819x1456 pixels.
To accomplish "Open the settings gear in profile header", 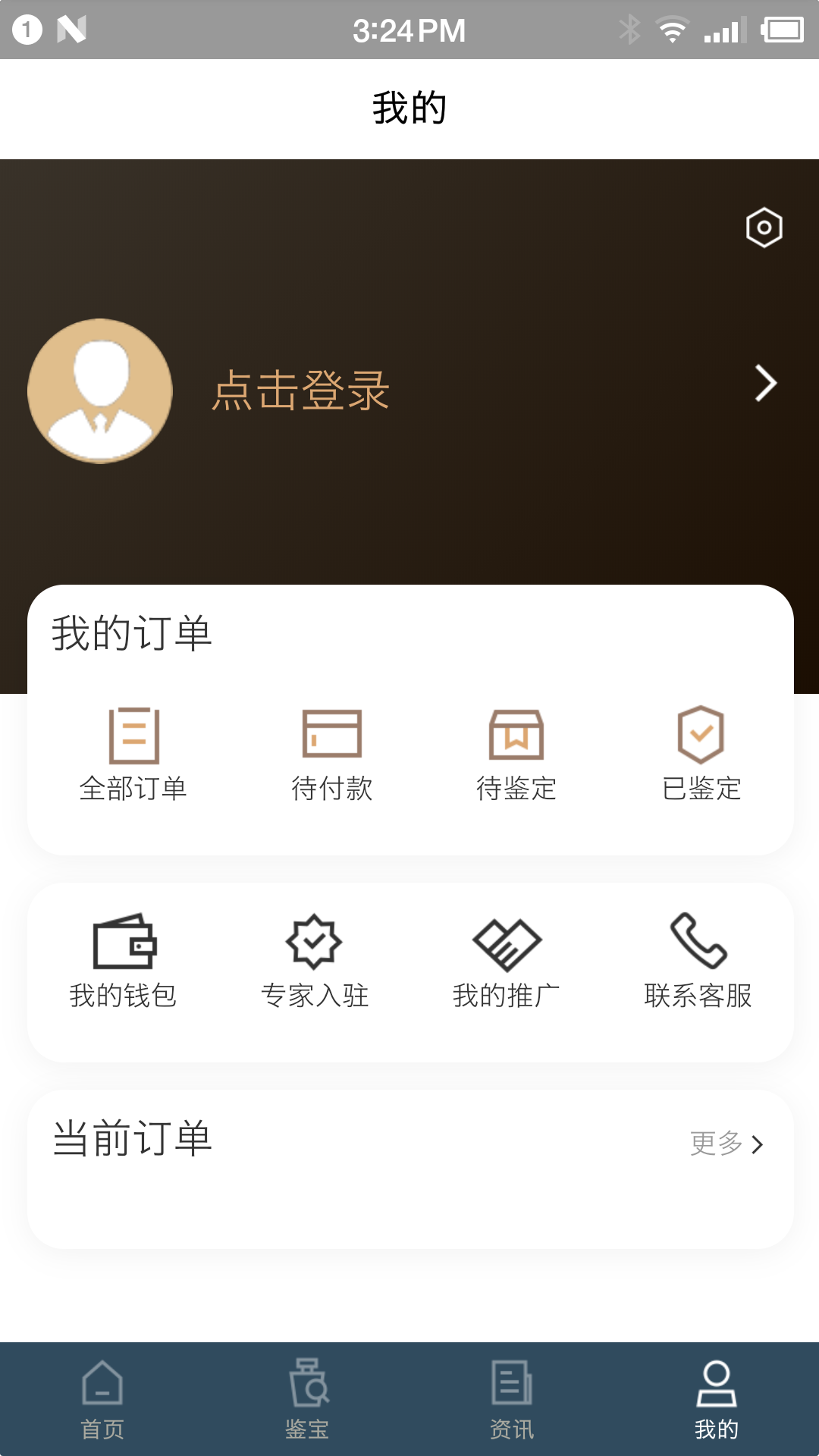I will tap(763, 227).
